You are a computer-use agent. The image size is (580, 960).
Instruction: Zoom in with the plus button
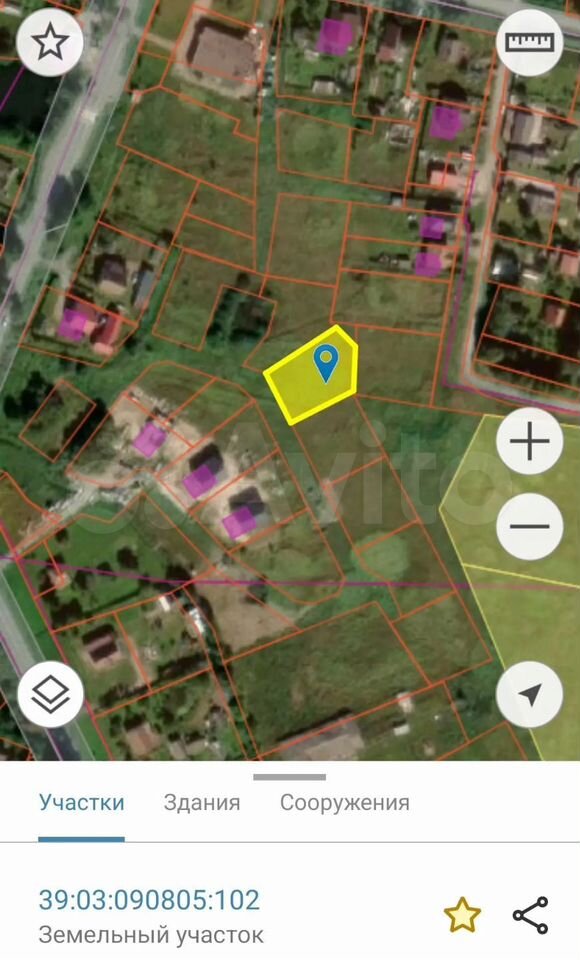(529, 441)
